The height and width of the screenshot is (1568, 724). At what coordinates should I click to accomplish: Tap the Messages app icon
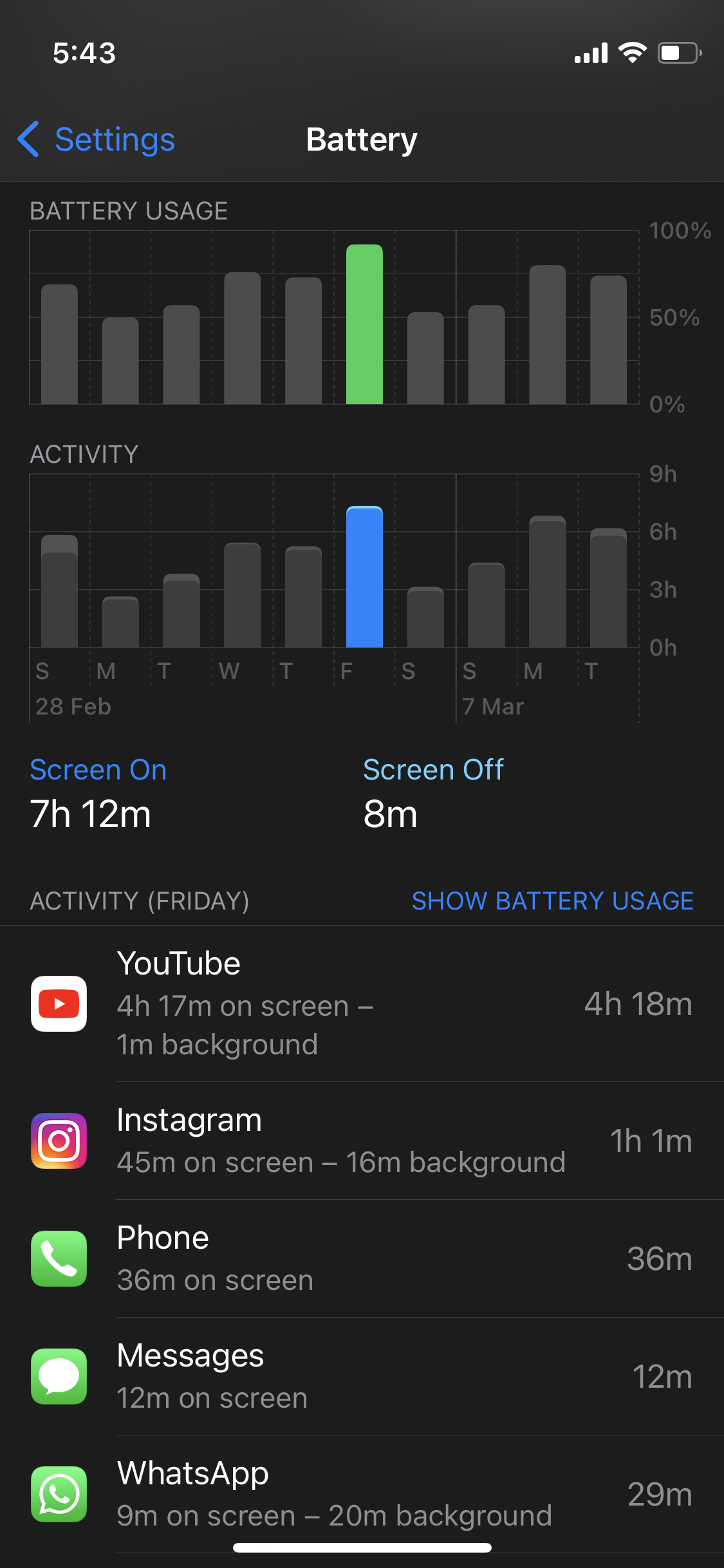(x=58, y=1377)
